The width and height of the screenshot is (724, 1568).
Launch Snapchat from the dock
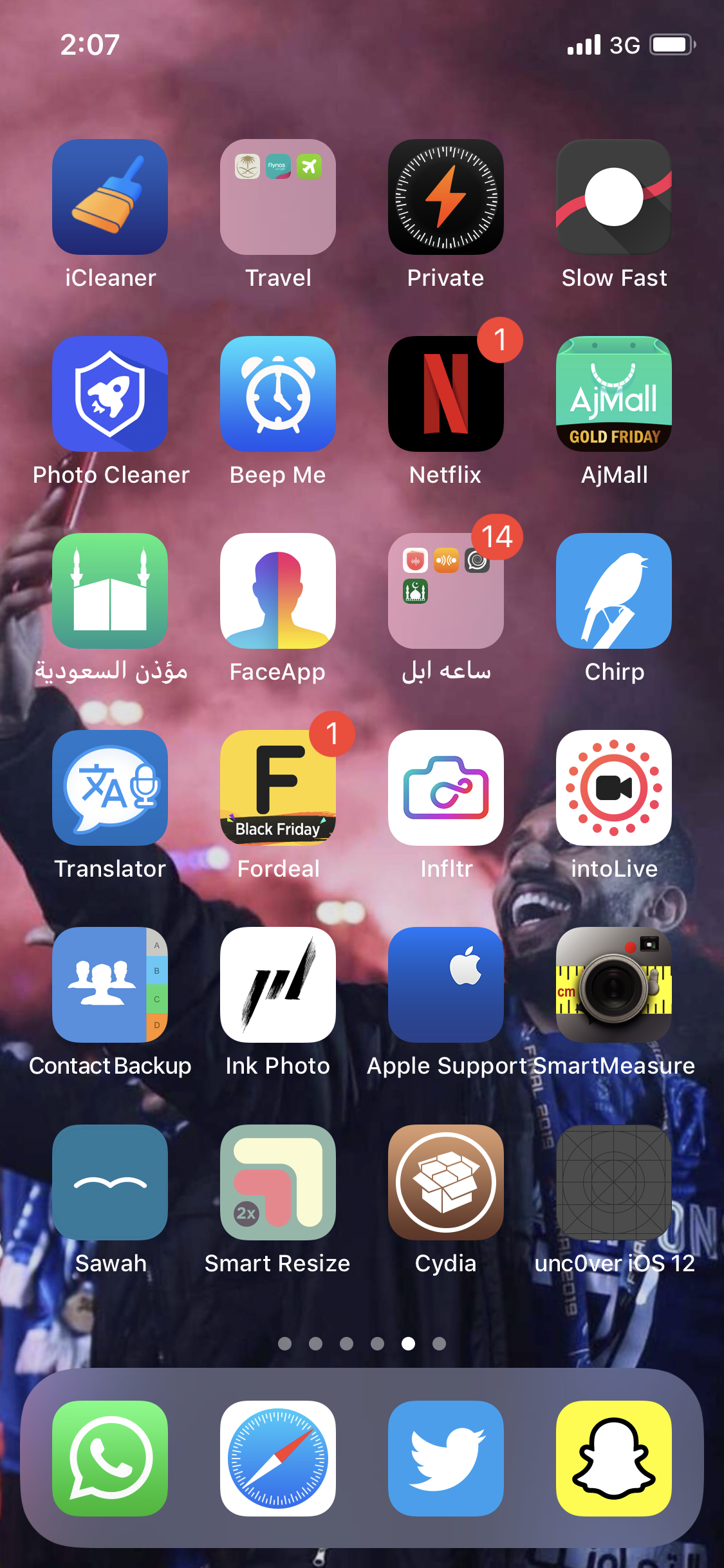click(614, 1459)
